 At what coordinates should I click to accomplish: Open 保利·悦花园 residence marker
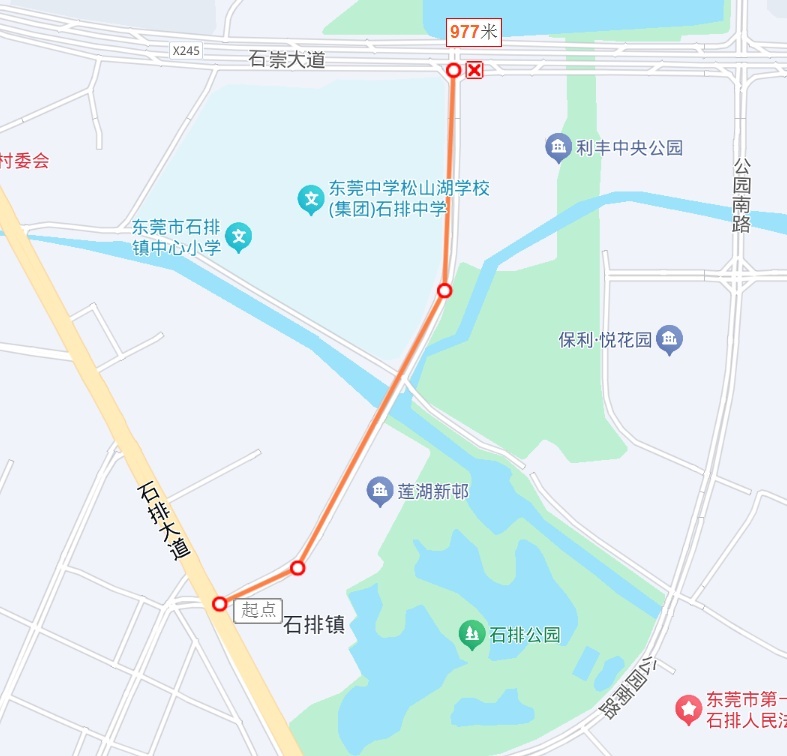pyautogui.click(x=670, y=339)
